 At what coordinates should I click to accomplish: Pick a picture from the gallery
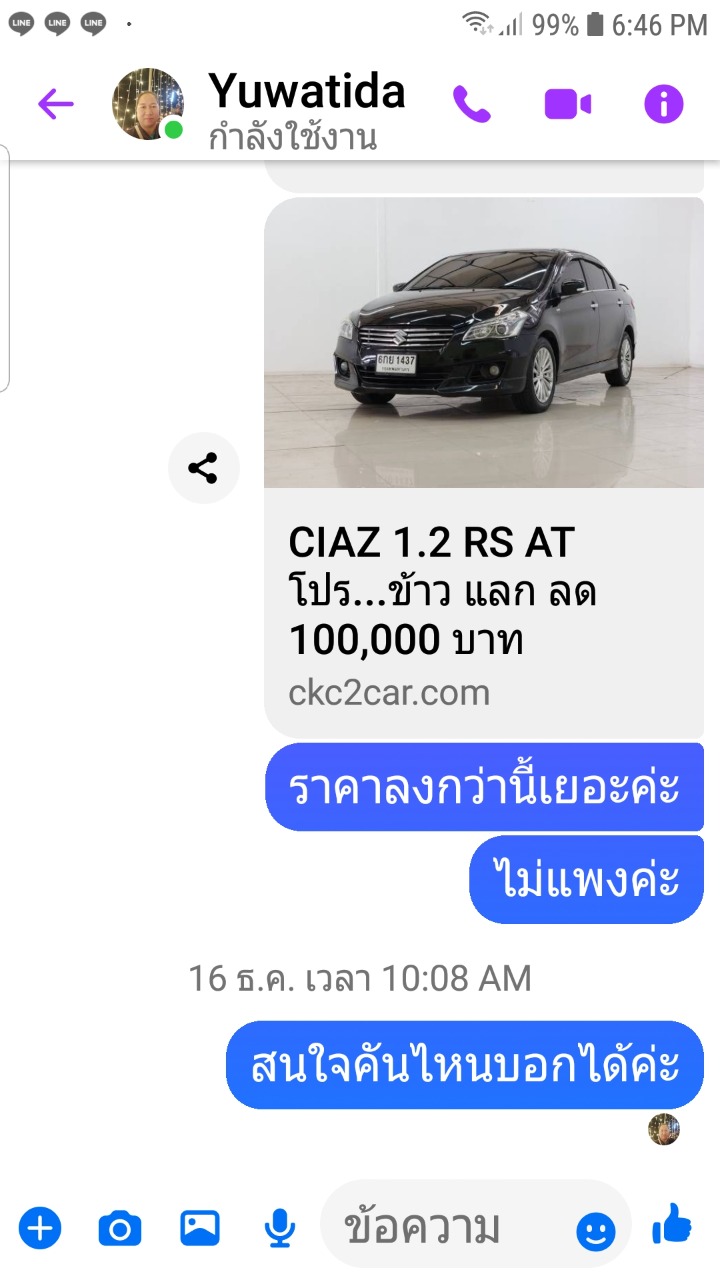pyautogui.click(x=200, y=1228)
